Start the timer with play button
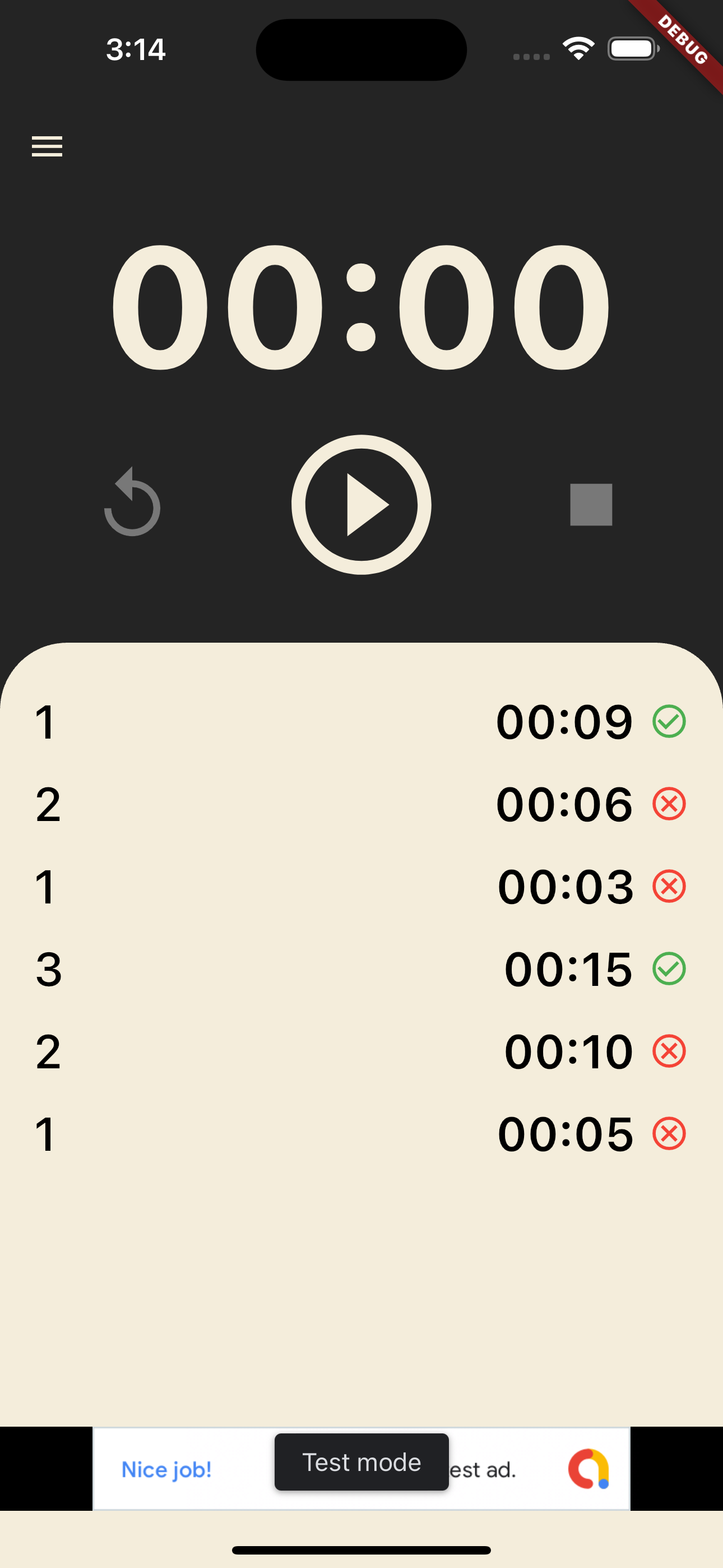The image size is (723, 1568). tap(361, 505)
